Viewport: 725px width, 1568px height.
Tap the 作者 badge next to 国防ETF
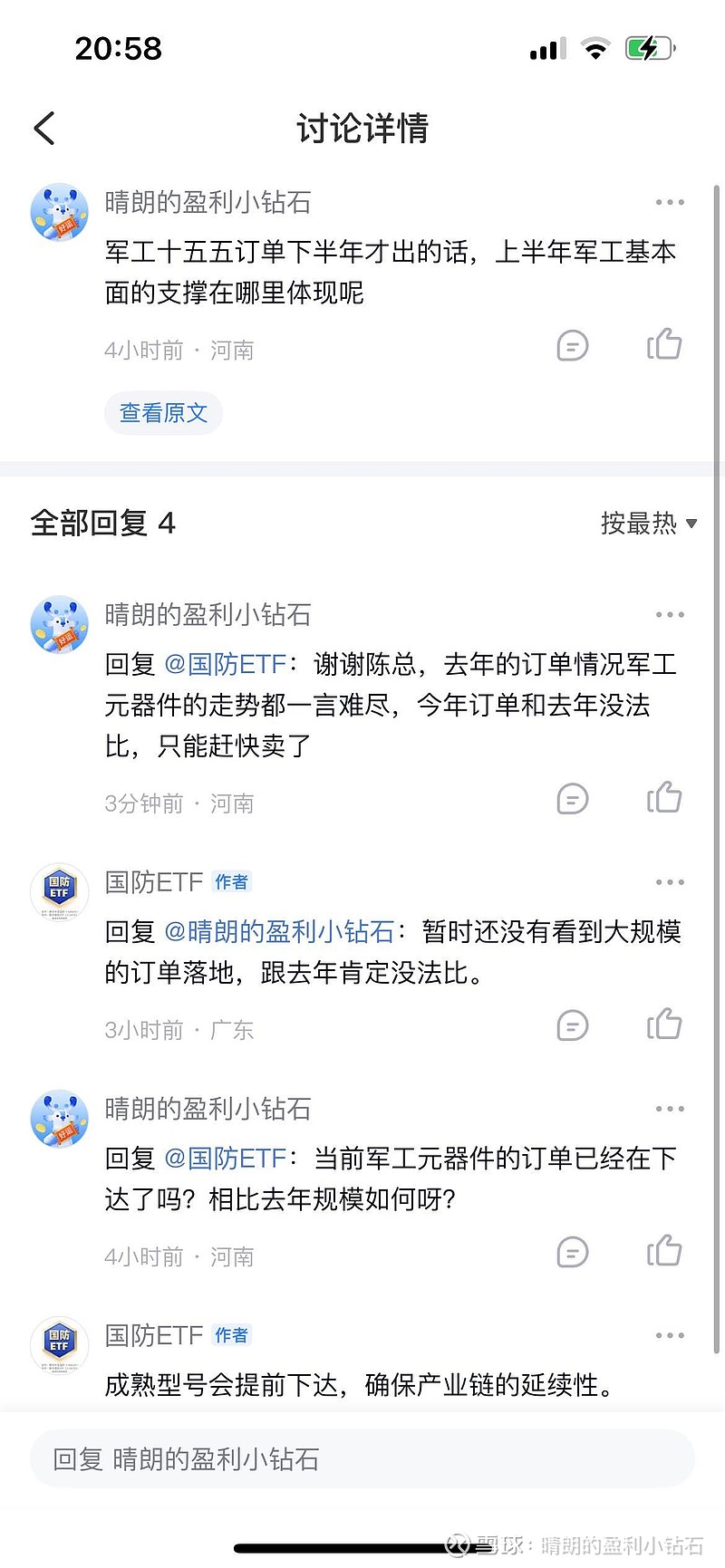(231, 881)
